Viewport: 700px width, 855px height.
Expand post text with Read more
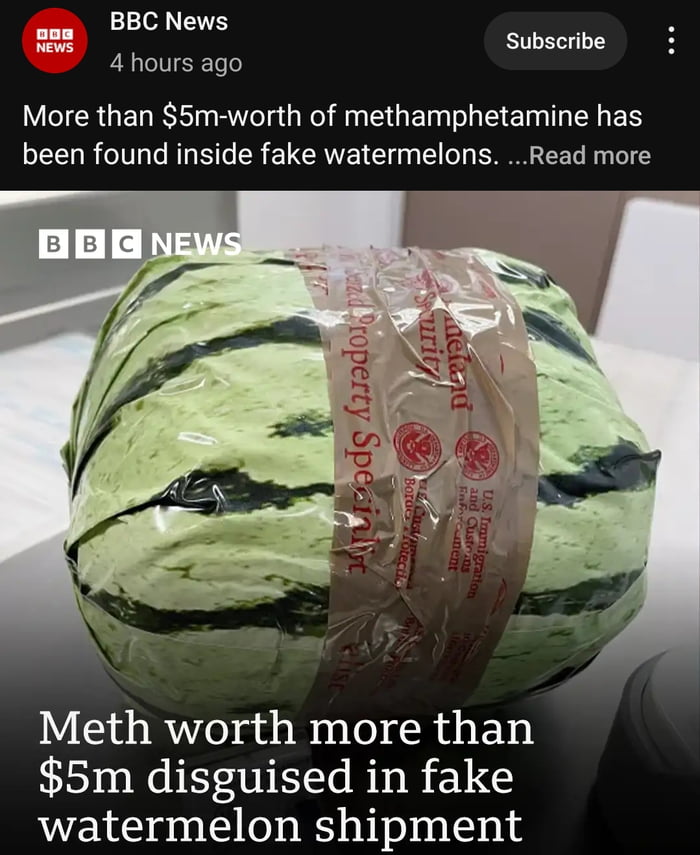pos(592,156)
